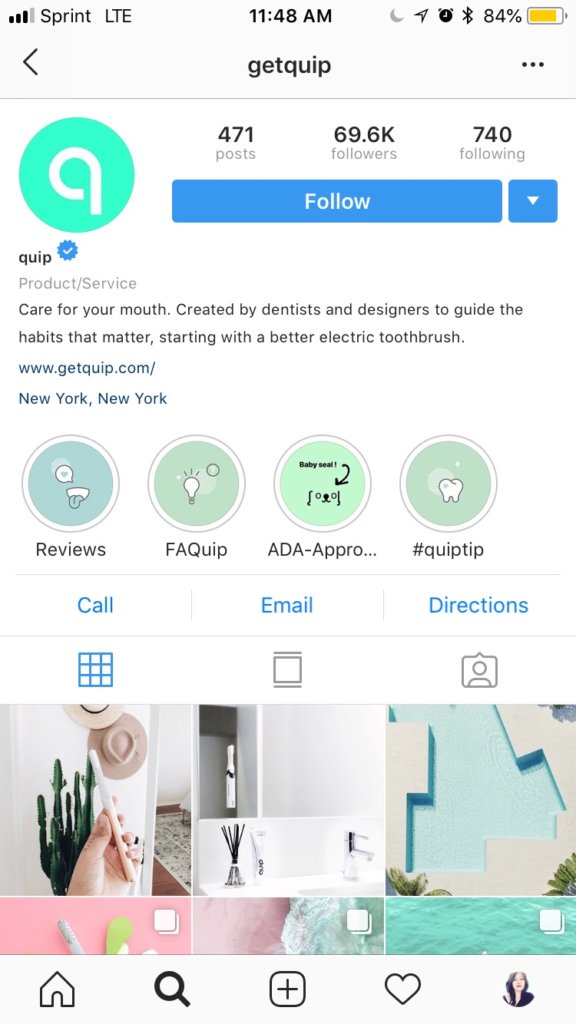
Task: Create a new post with plus icon
Action: click(287, 989)
